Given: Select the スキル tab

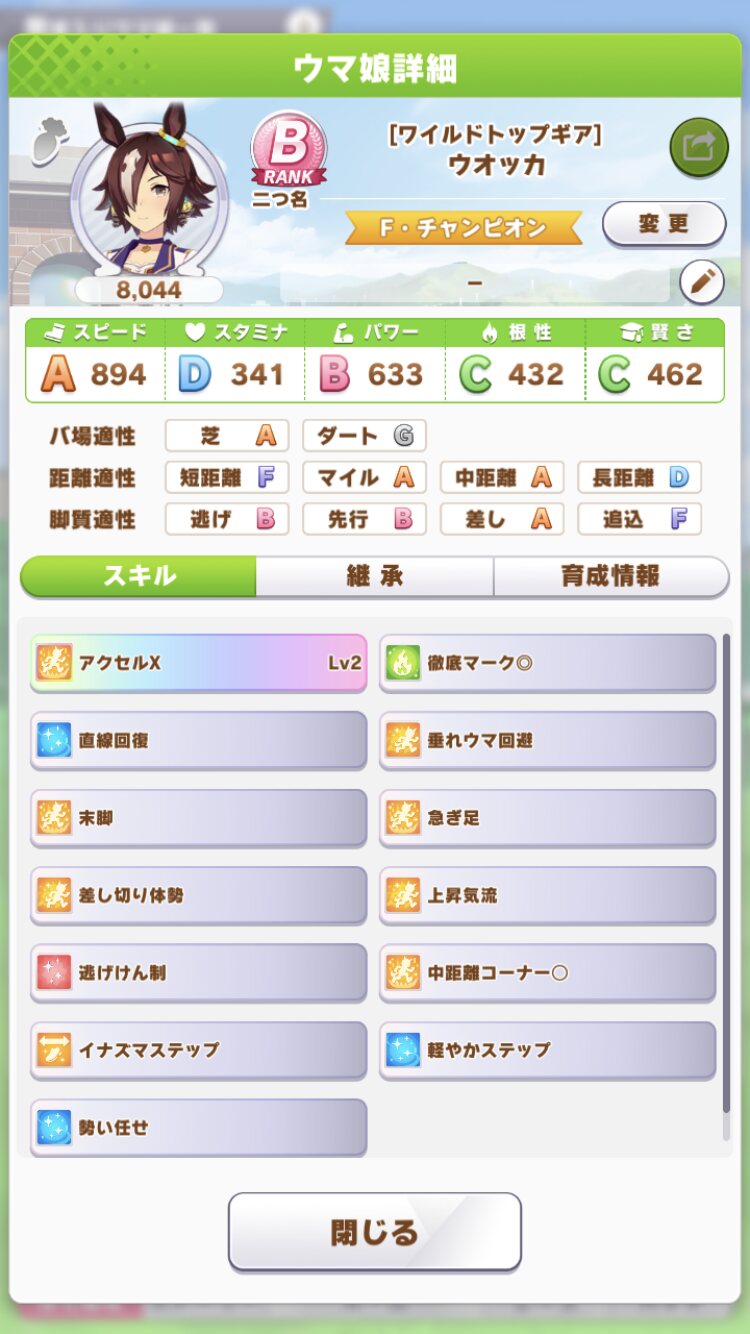Looking at the screenshot, I should (x=139, y=576).
